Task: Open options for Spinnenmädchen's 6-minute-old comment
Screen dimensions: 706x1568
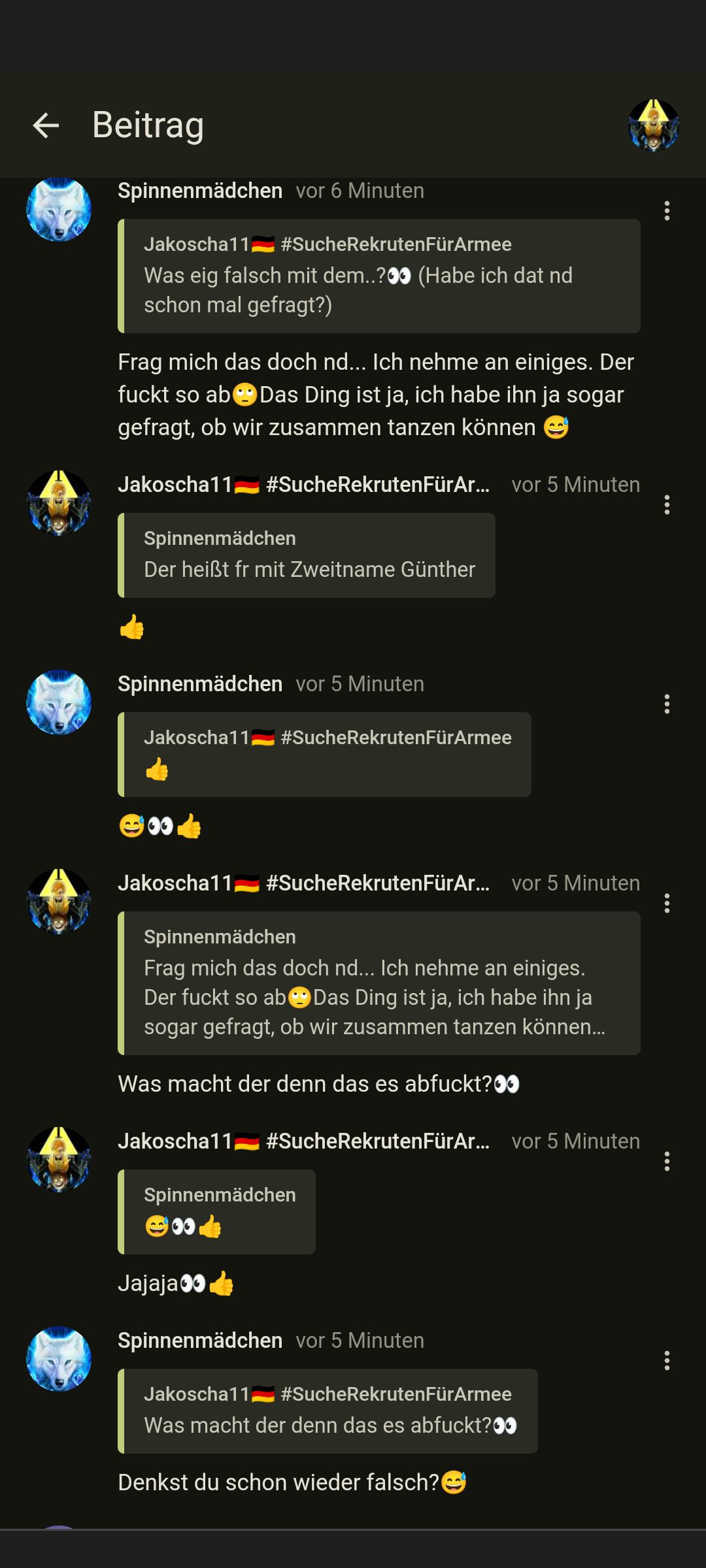Action: point(667,210)
